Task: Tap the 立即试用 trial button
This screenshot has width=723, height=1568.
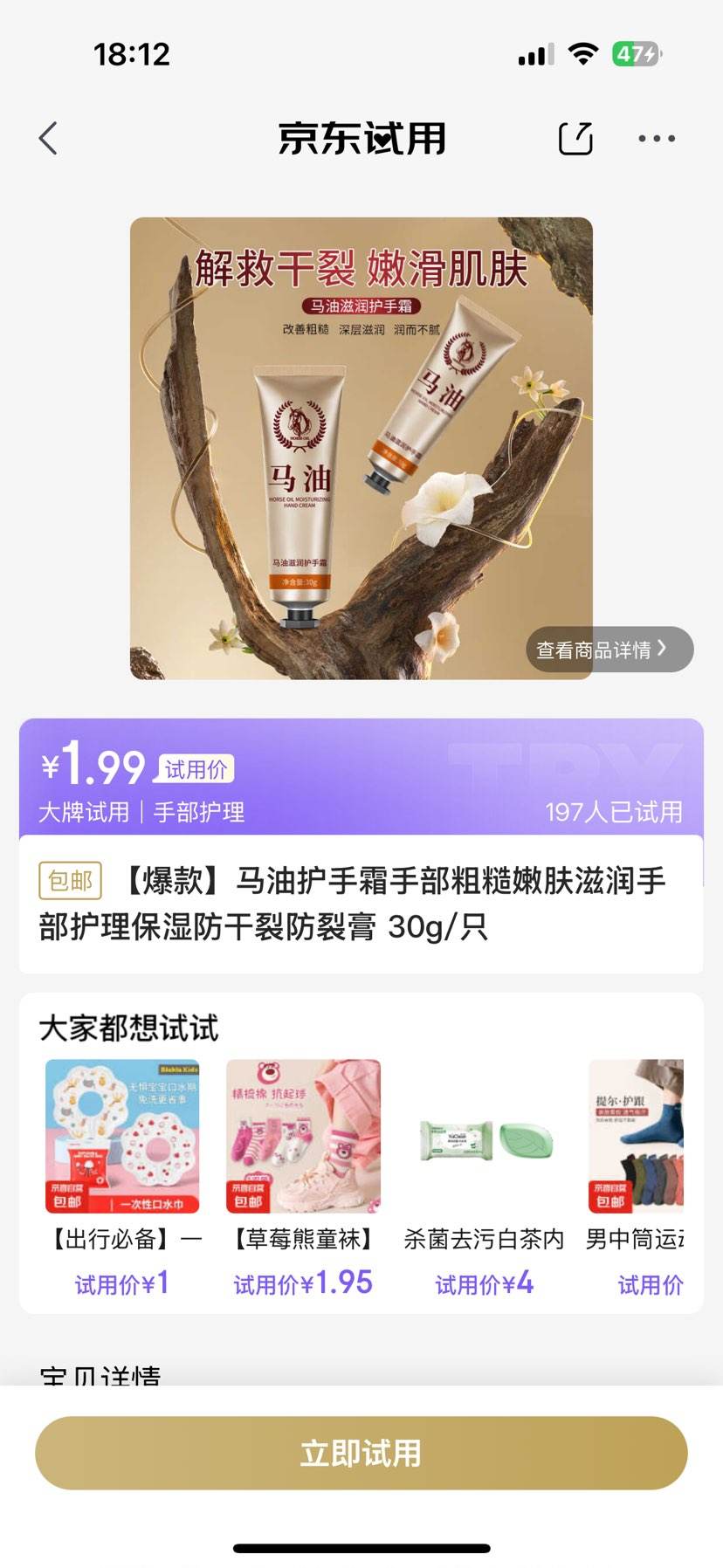Action: click(361, 1452)
